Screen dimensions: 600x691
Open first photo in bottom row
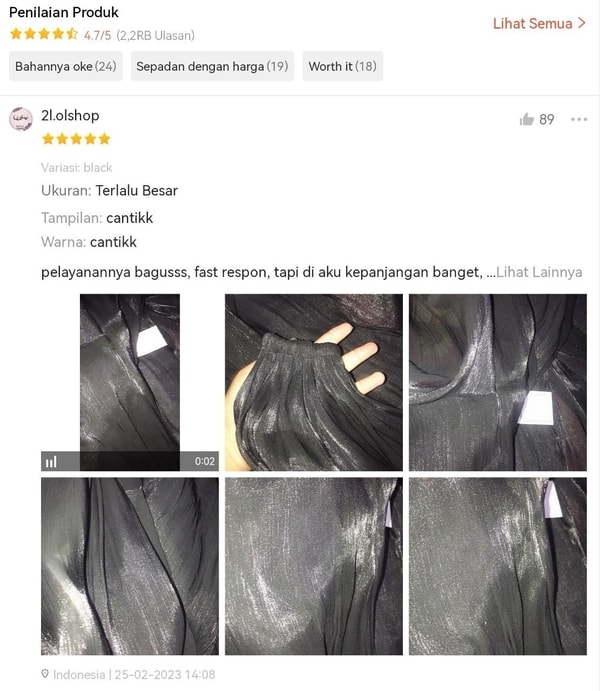coord(130,566)
